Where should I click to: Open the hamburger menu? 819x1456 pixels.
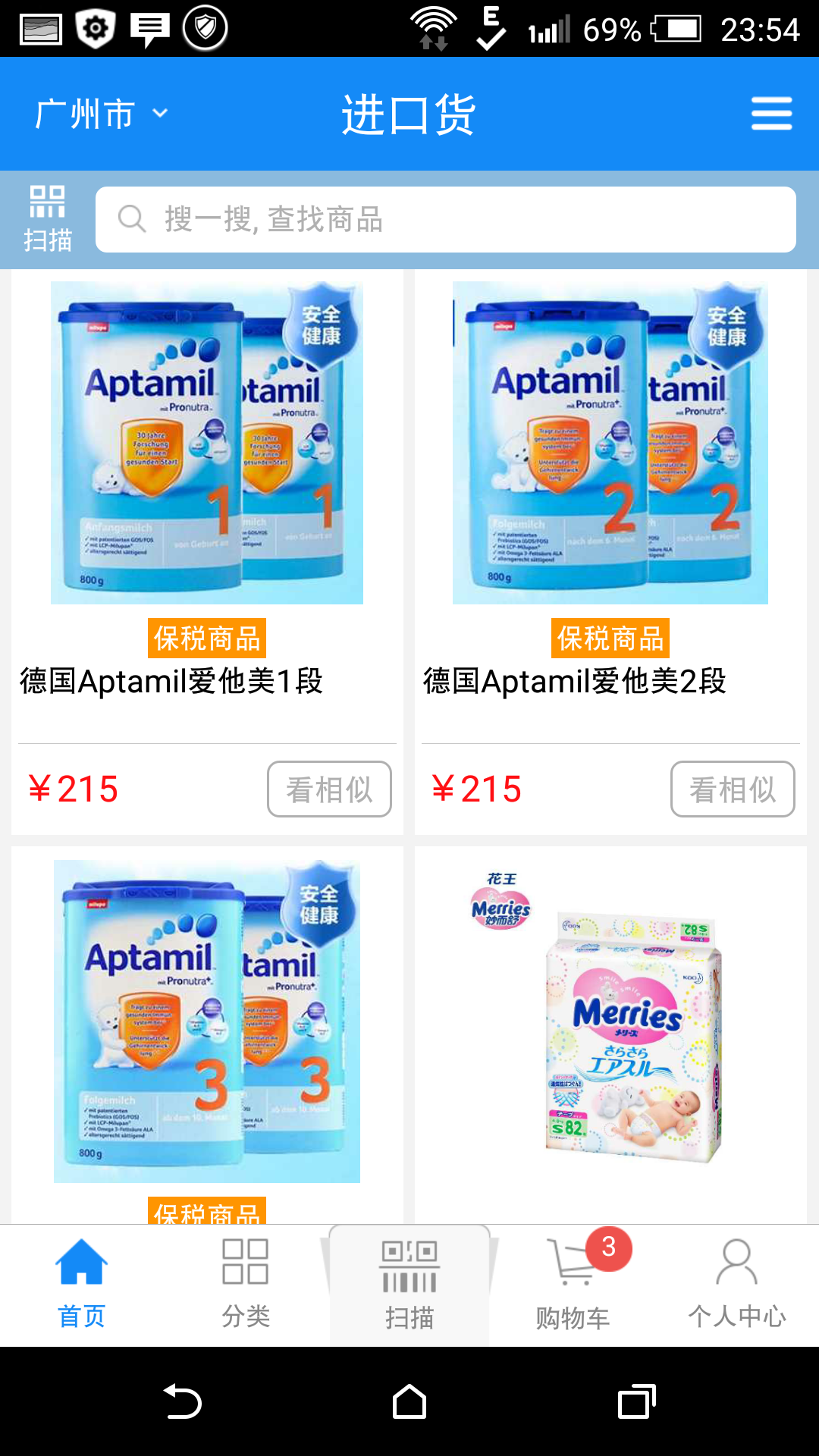(771, 114)
